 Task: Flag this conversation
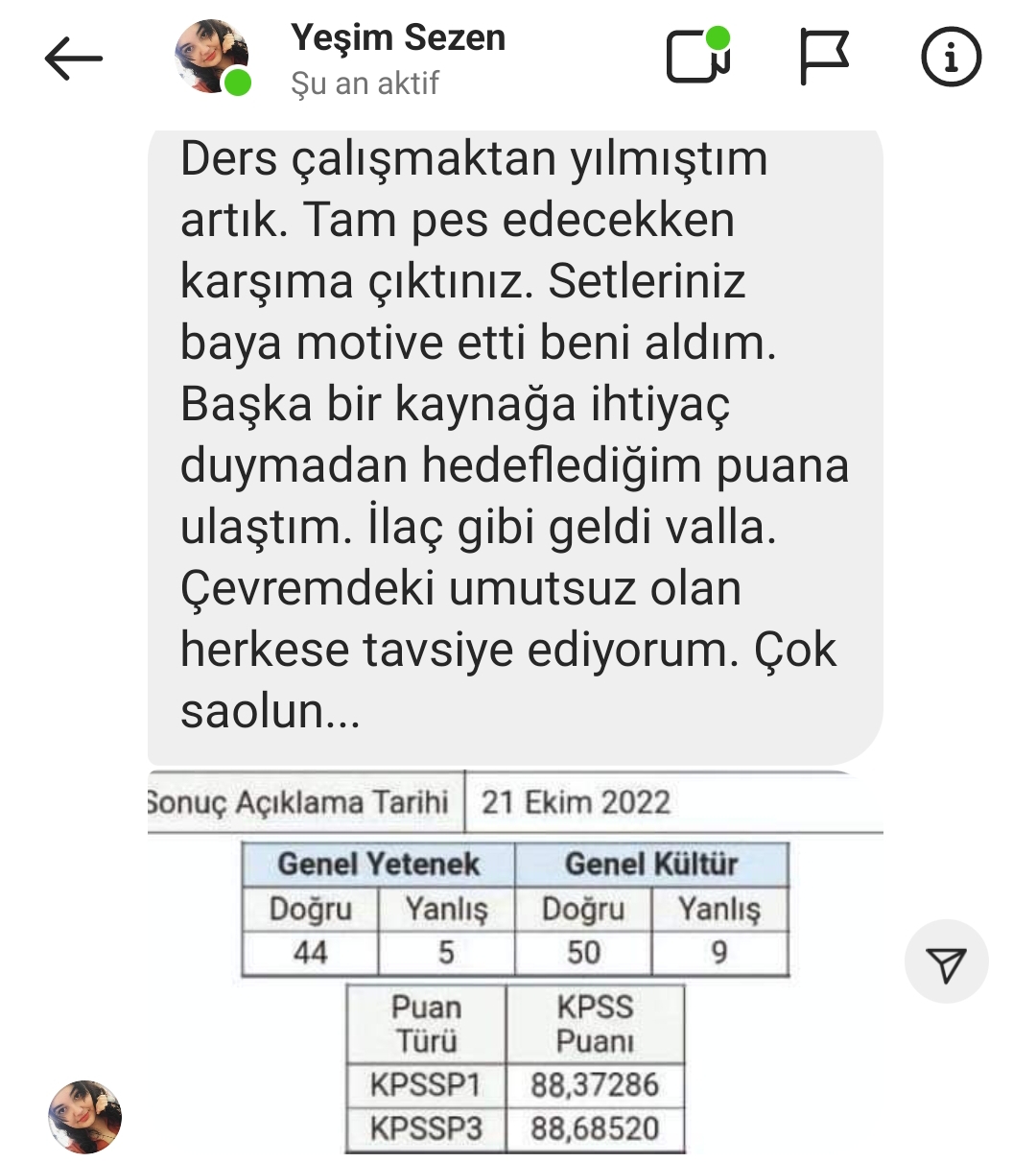point(824,57)
